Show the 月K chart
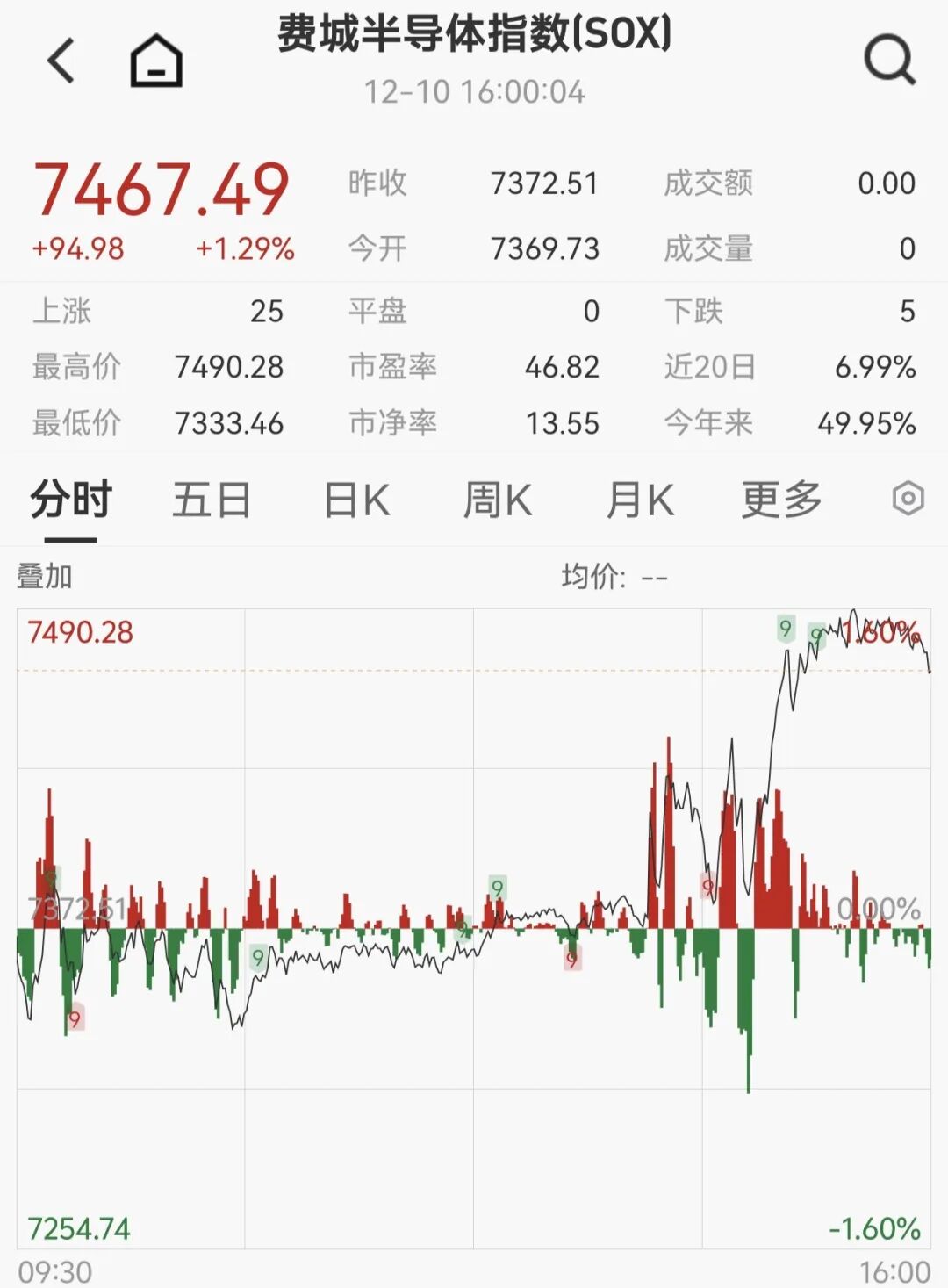Viewport: 948px width, 1288px height. click(640, 500)
